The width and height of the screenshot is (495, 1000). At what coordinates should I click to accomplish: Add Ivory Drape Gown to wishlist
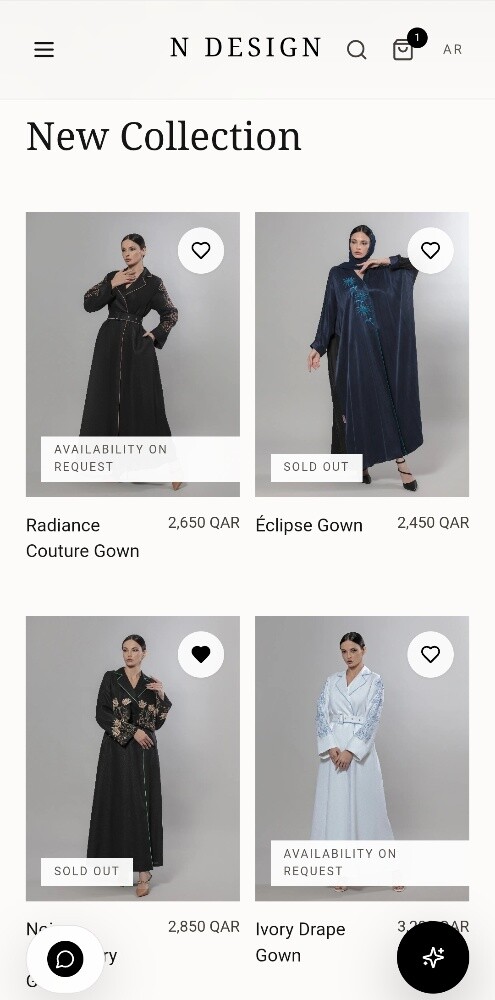431,654
